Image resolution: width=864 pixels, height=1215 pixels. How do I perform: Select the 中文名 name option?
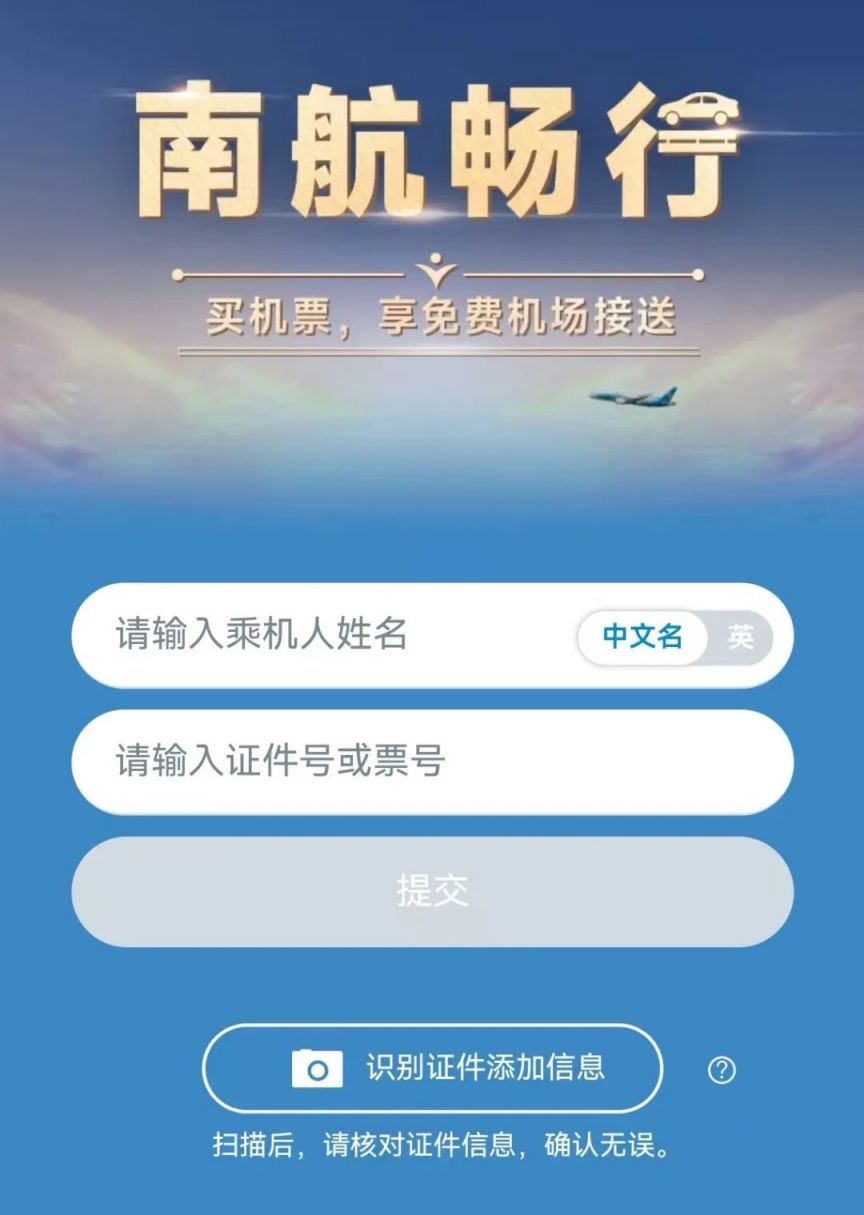642,637
